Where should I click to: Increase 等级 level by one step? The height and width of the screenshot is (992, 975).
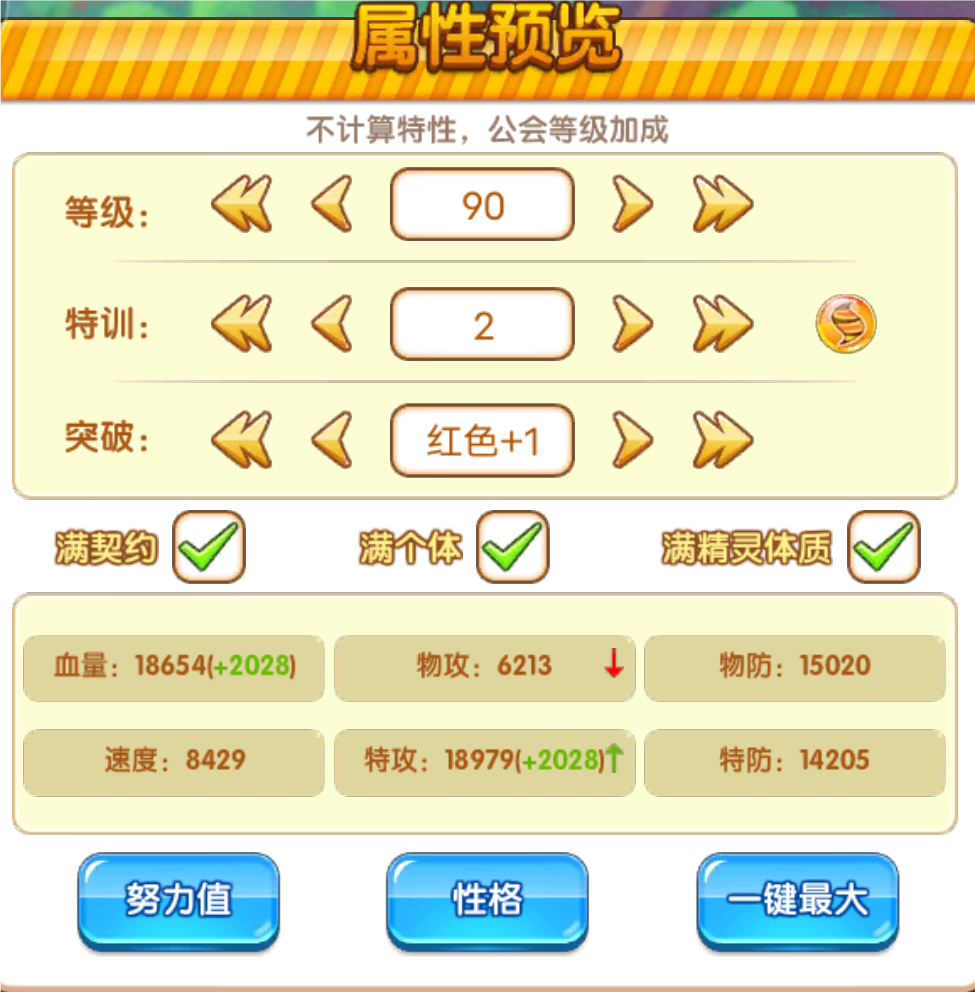tap(632, 204)
